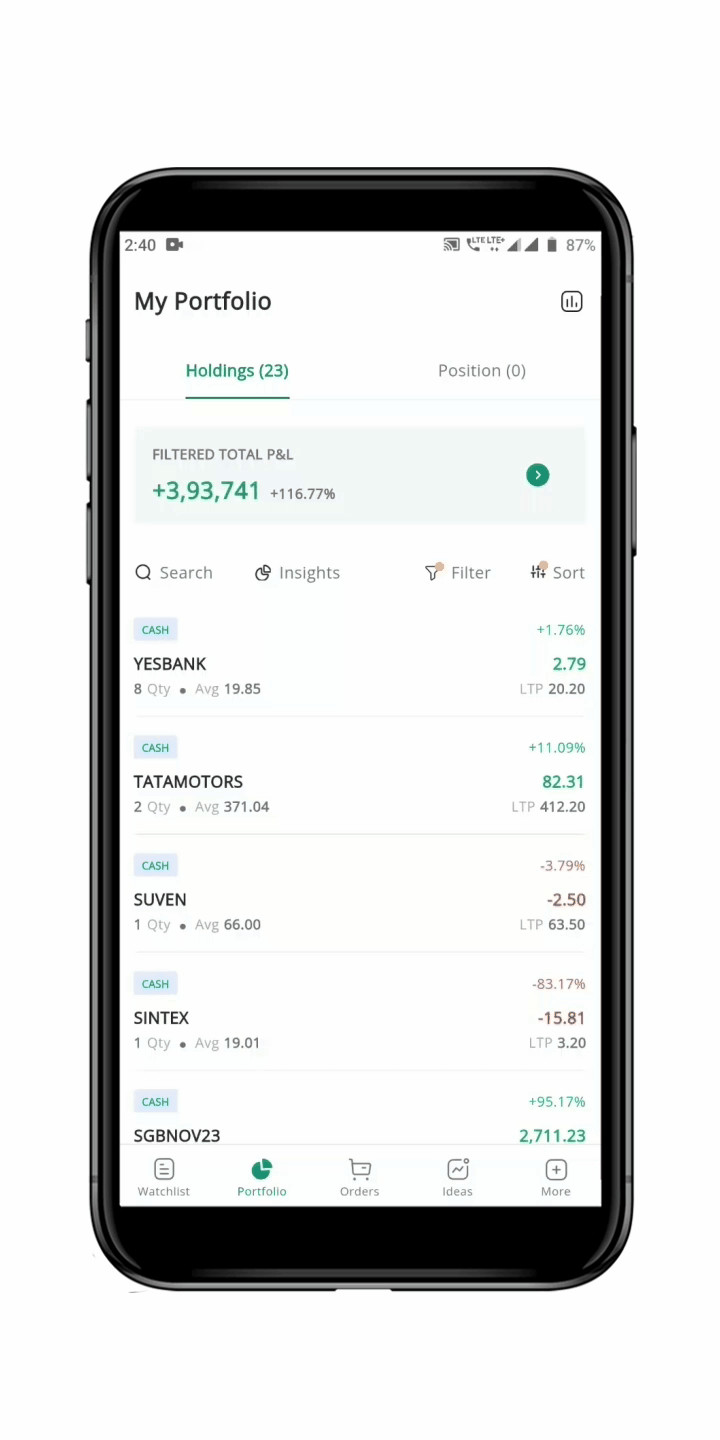Screen dimensions: 720x1440
Task: View the SUVEN holding details
Action: click(x=359, y=900)
